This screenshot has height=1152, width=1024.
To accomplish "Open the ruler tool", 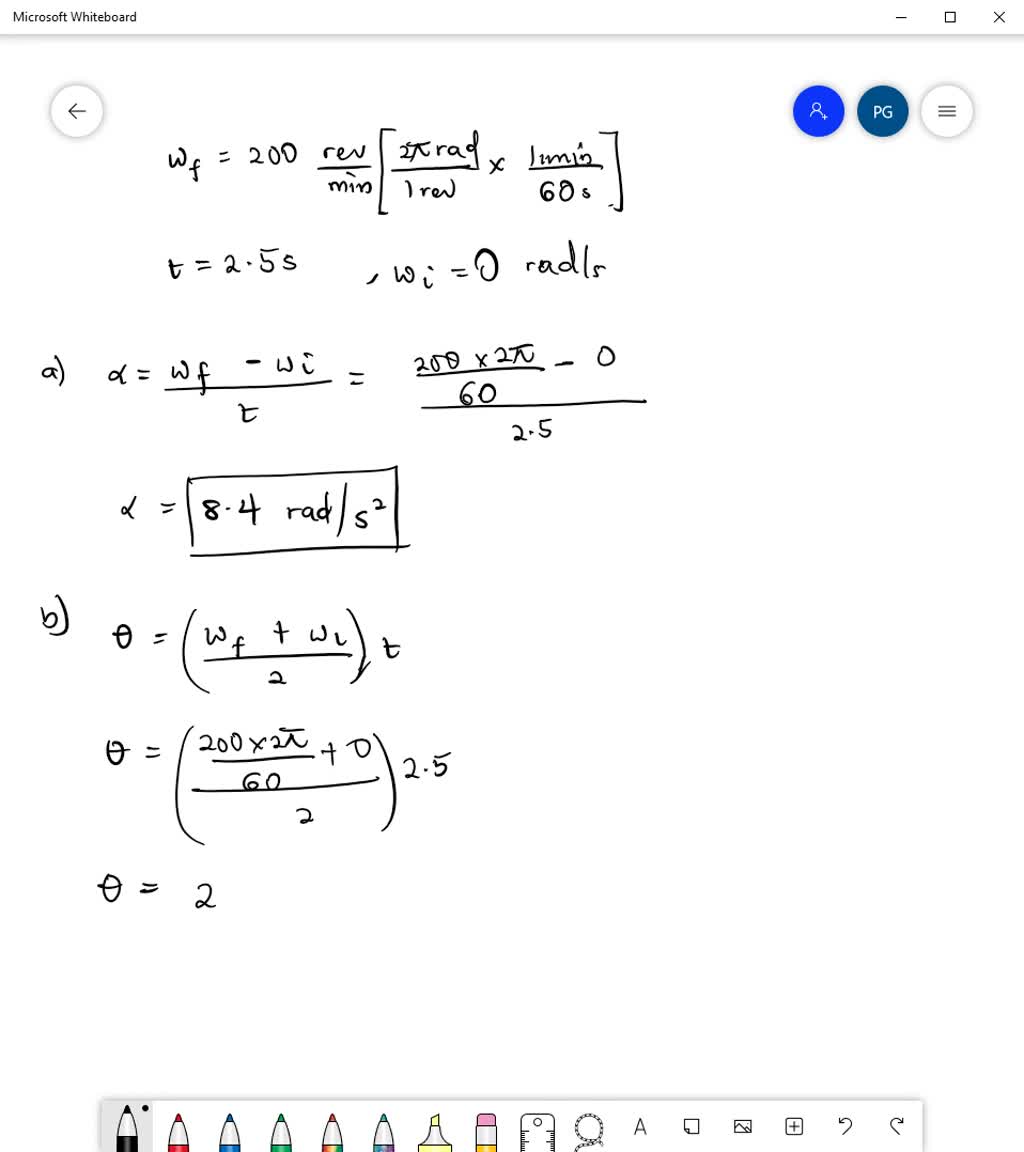I will [537, 1130].
